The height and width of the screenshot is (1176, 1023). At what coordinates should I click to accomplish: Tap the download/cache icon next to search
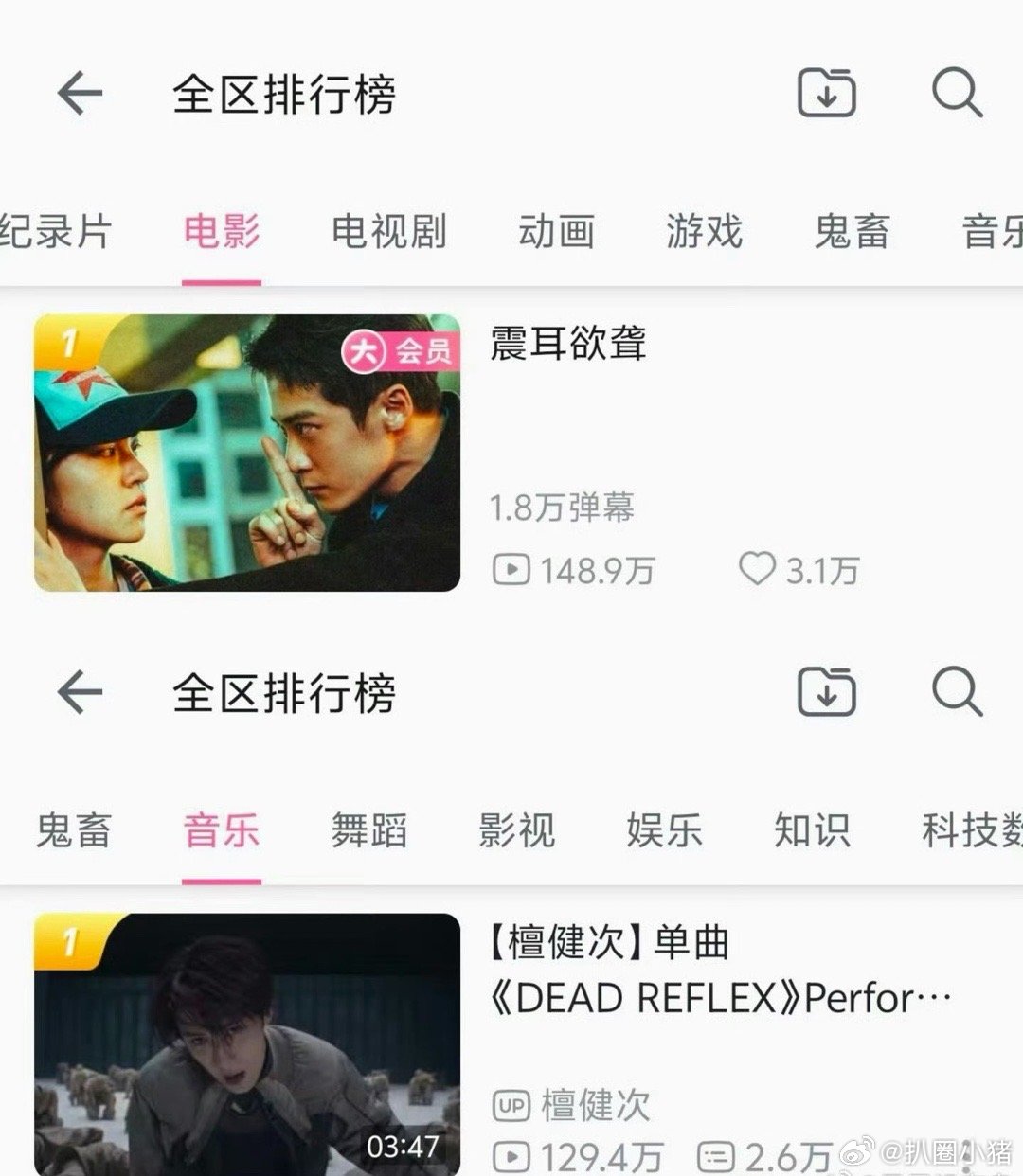point(826,92)
